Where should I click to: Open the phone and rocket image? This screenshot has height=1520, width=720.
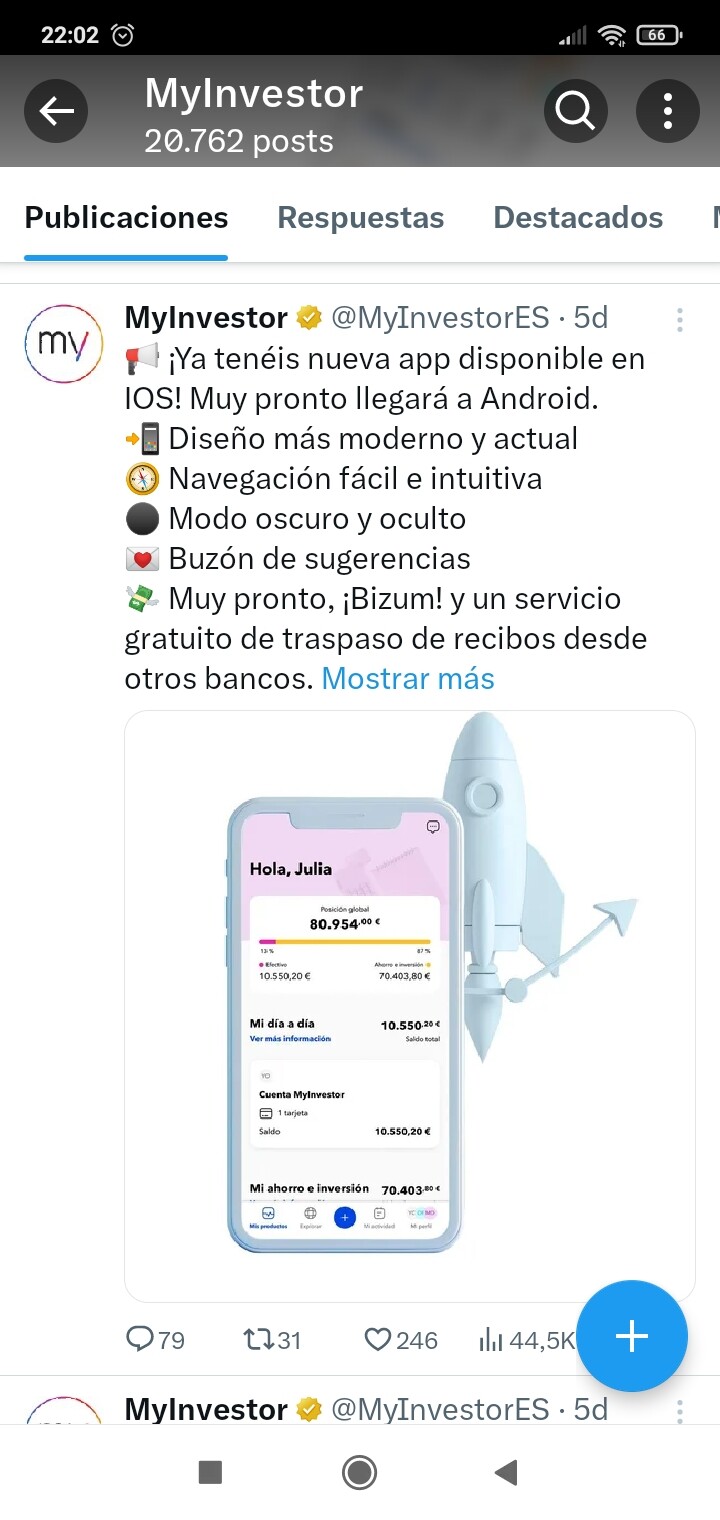pyautogui.click(x=410, y=1006)
